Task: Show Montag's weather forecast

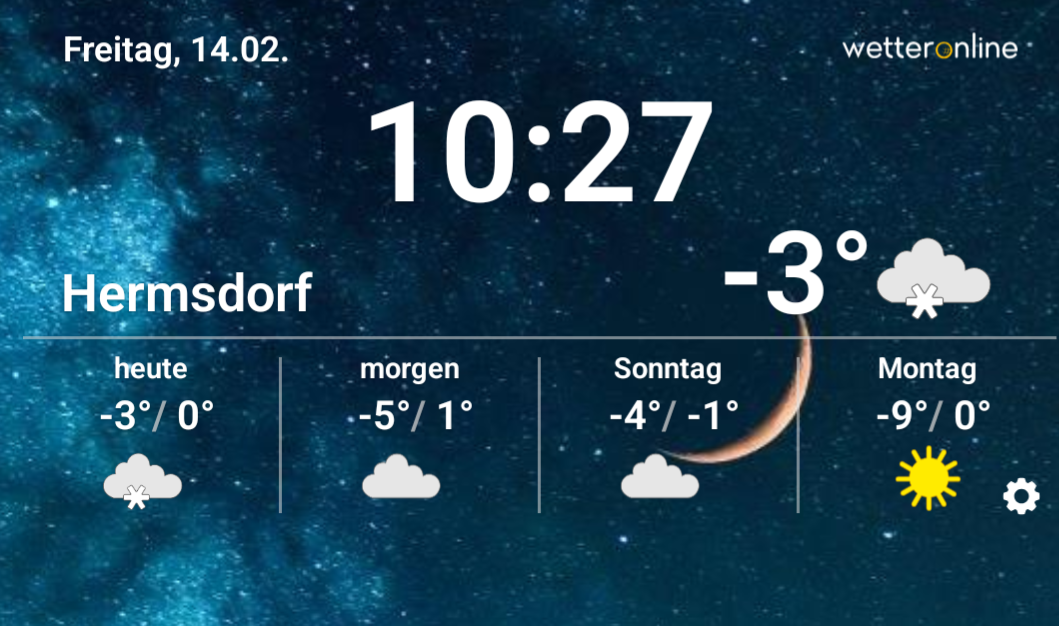Action: click(x=926, y=430)
